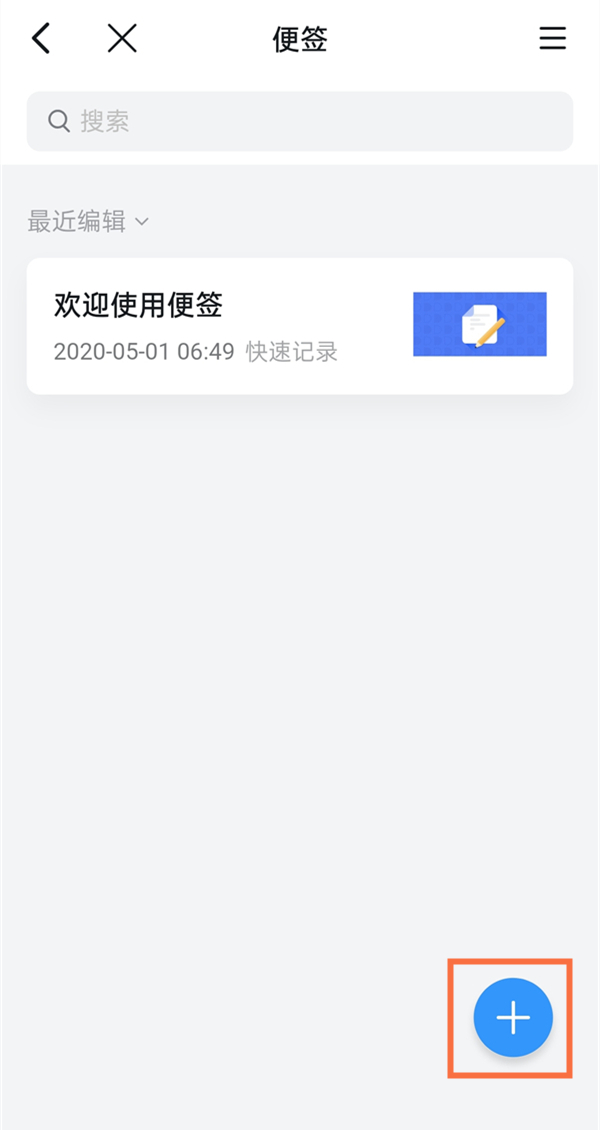Open the 欢迎使用便签 note

[299, 326]
